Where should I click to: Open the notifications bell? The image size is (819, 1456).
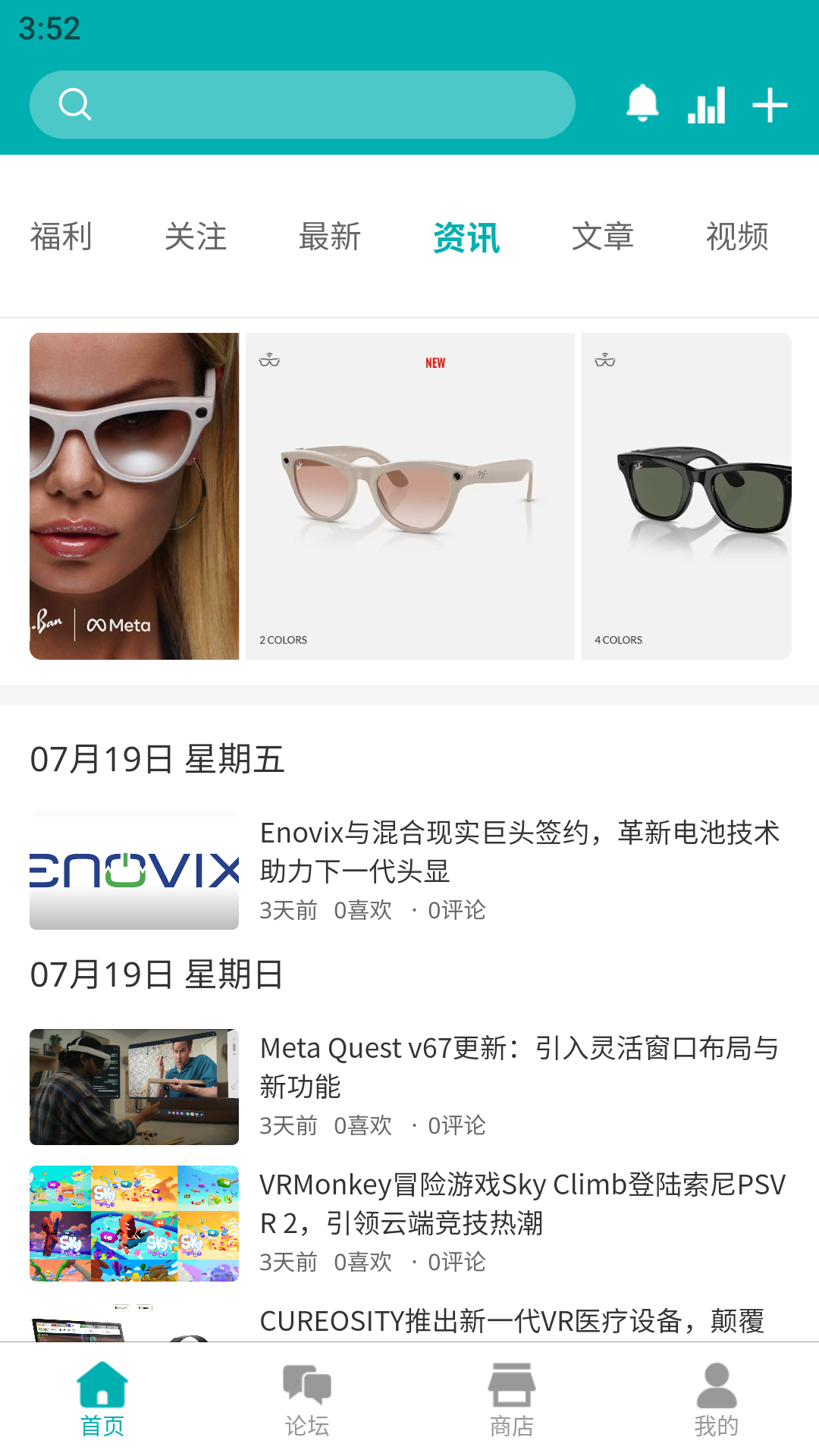pyautogui.click(x=642, y=104)
